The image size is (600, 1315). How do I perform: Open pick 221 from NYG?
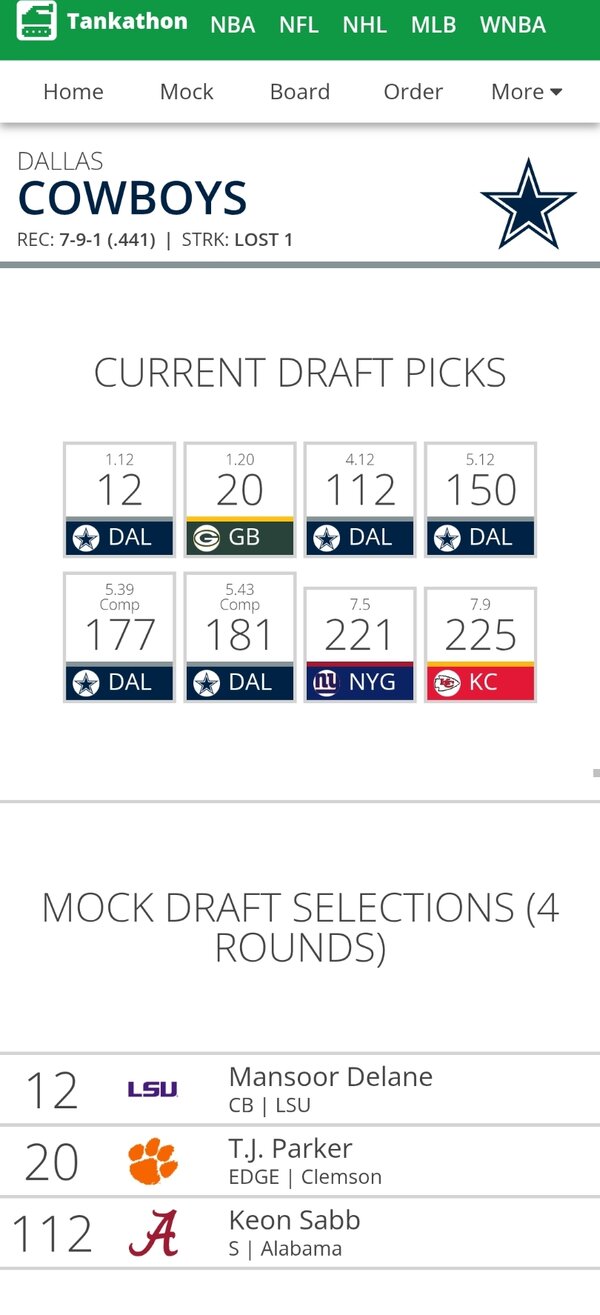360,644
